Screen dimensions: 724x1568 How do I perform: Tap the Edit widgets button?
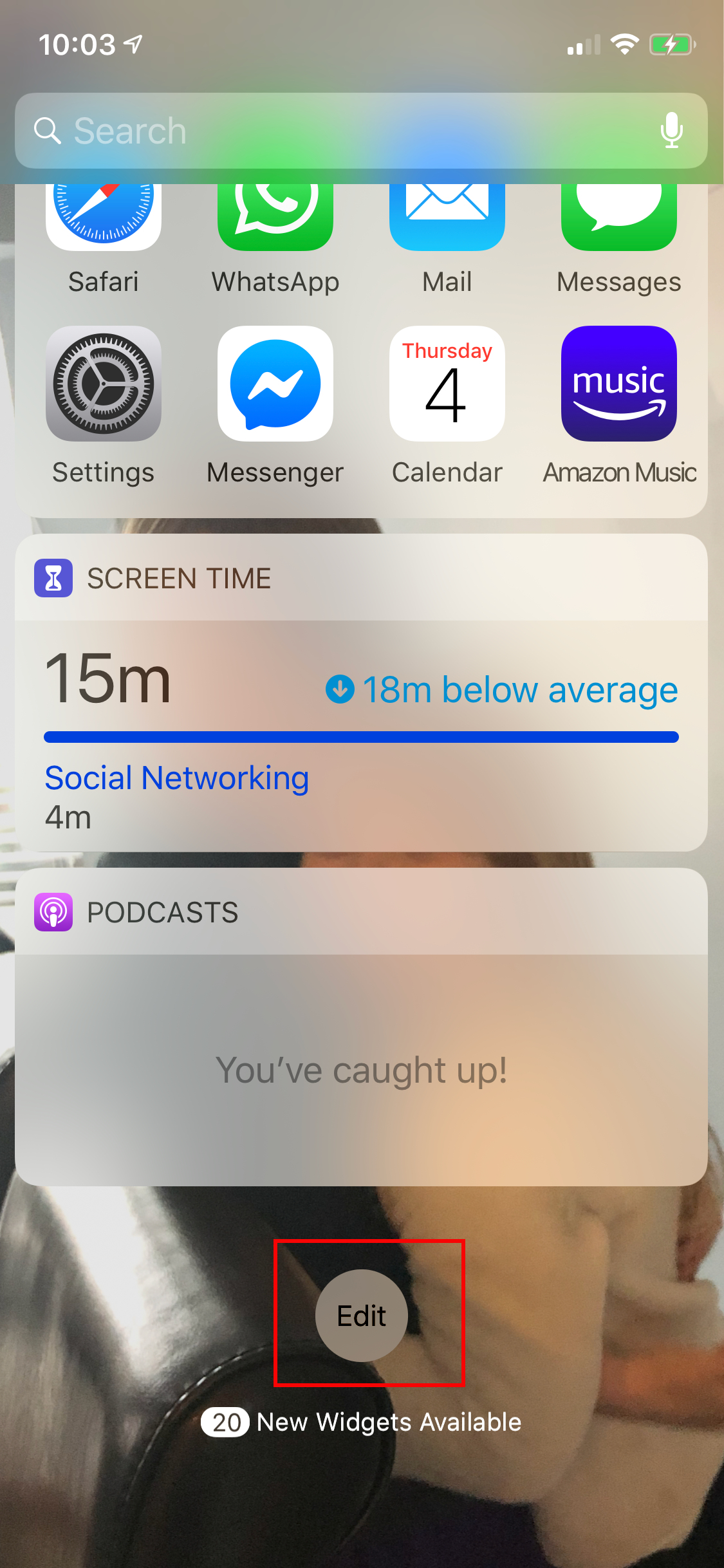tap(362, 1316)
